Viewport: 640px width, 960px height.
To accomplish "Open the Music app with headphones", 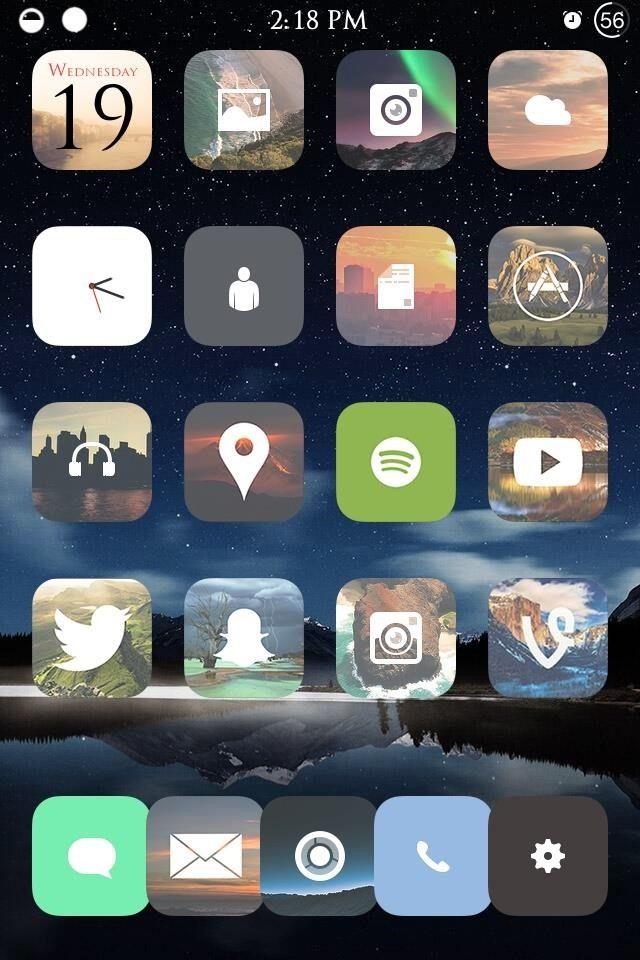I will point(92,462).
